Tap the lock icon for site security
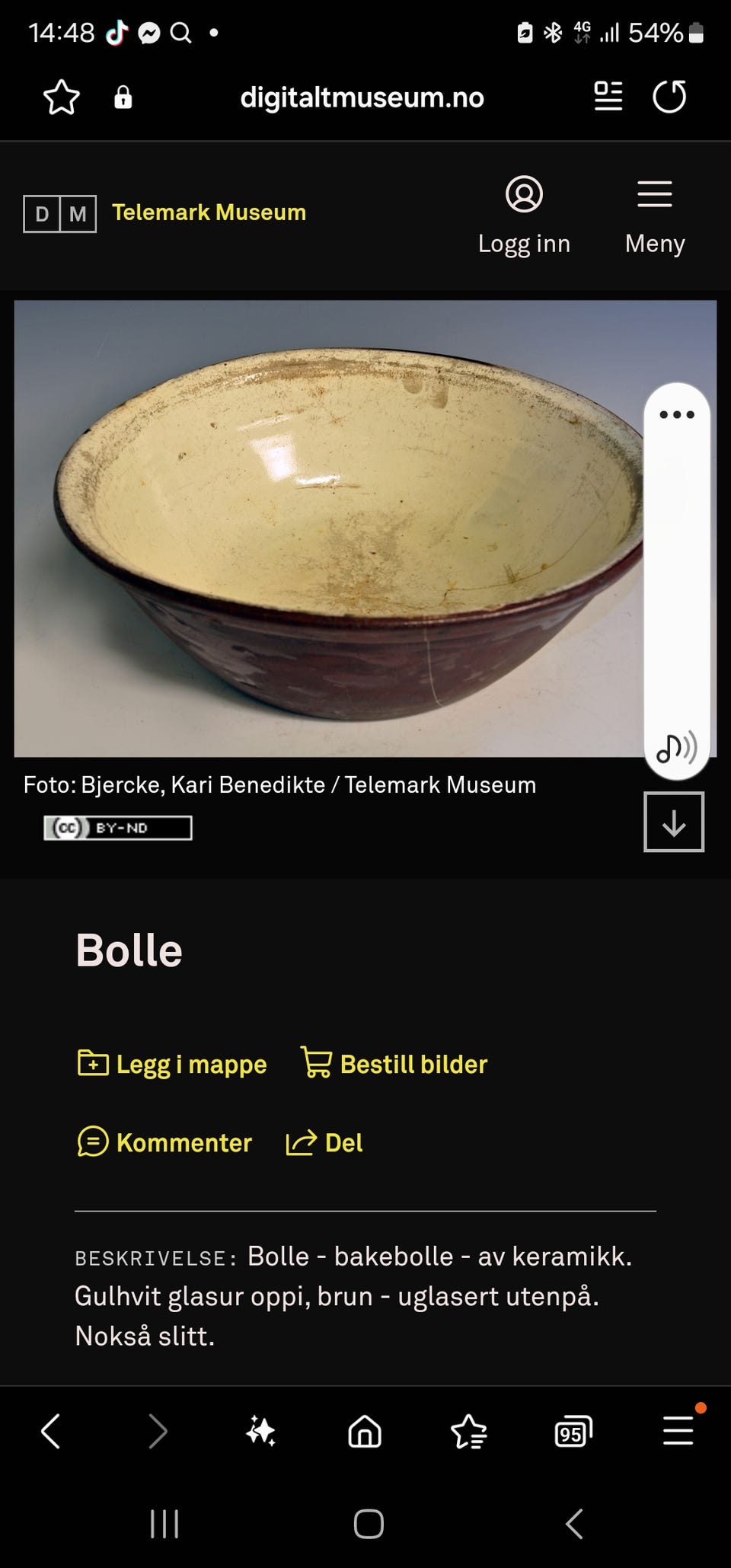Screen dimensions: 731x1568 (123, 97)
